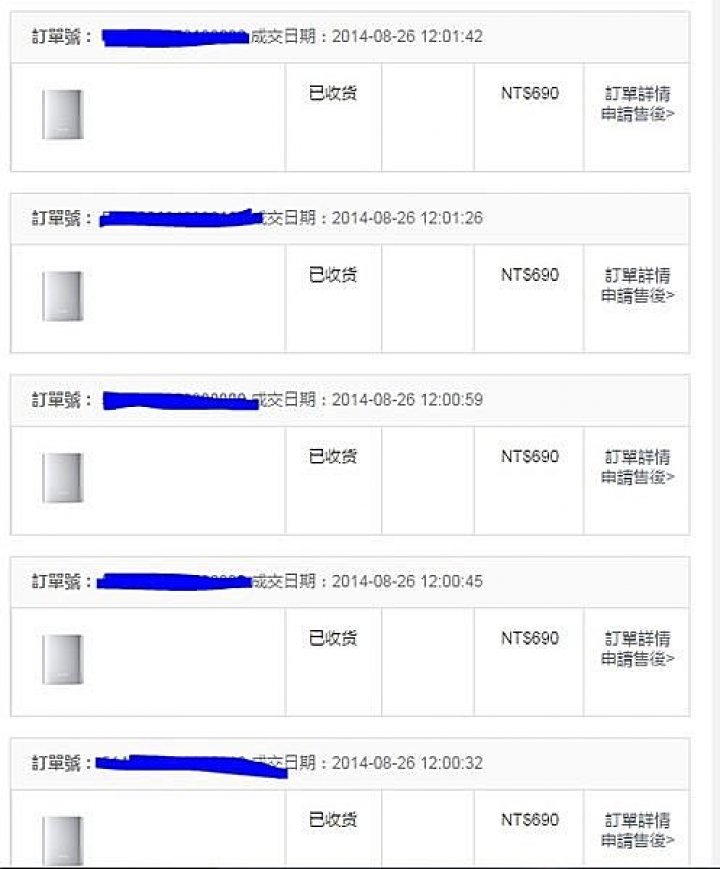The height and width of the screenshot is (869, 720).
Task: Open product image in the 12:01:26 order
Action: (x=63, y=297)
